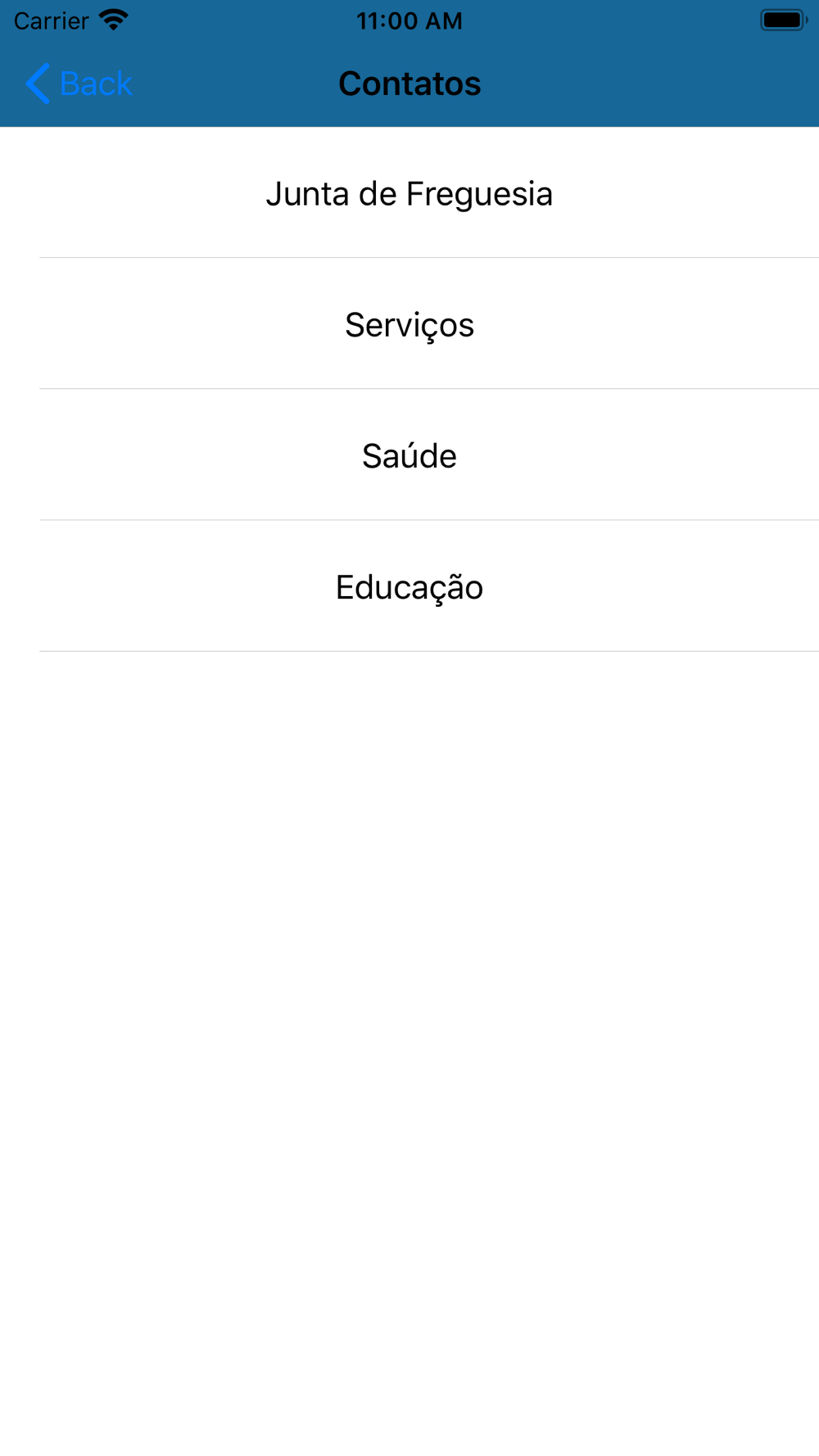
Task: Go back using the Back button
Action: [x=79, y=84]
